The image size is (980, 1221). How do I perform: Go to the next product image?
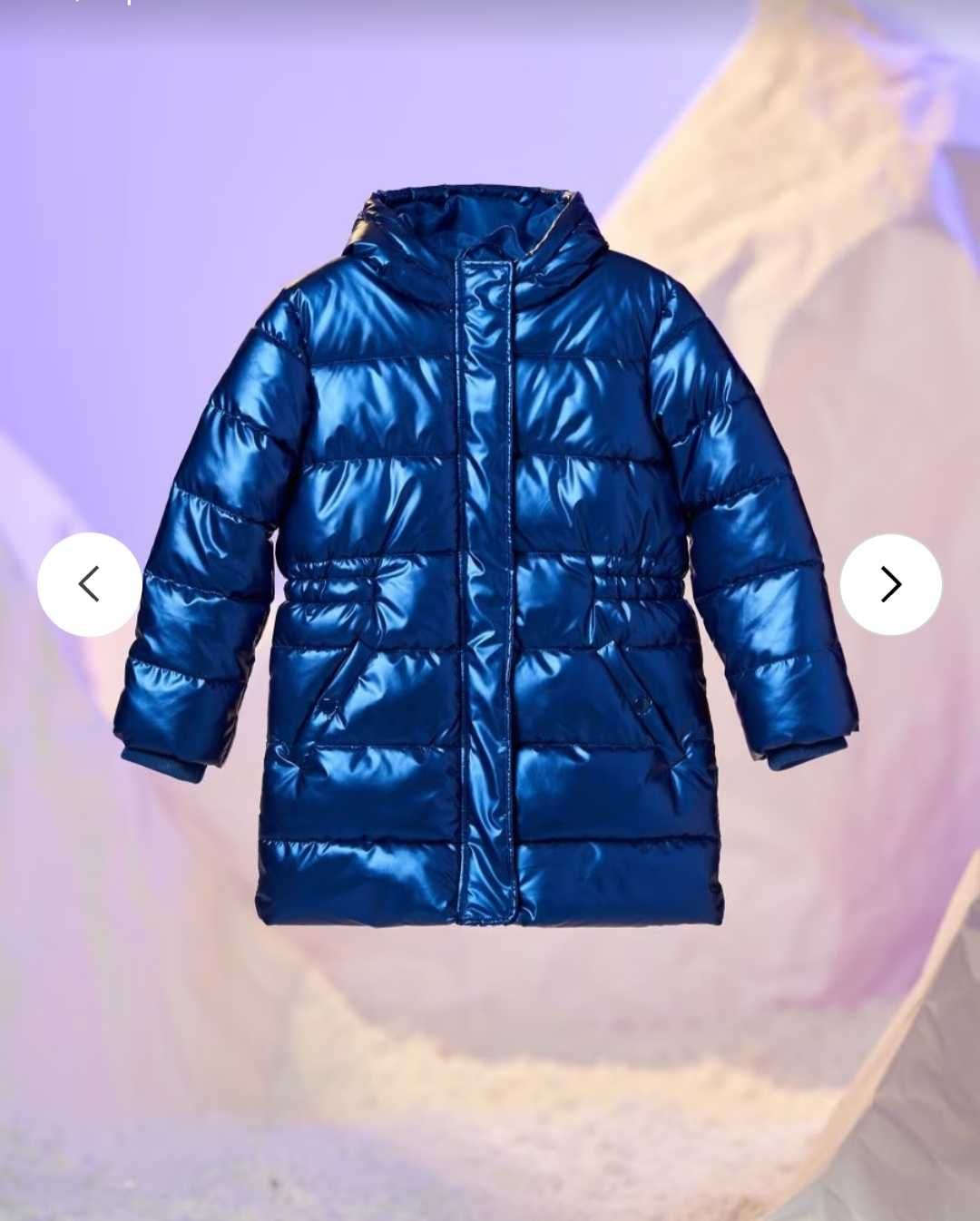tap(890, 584)
